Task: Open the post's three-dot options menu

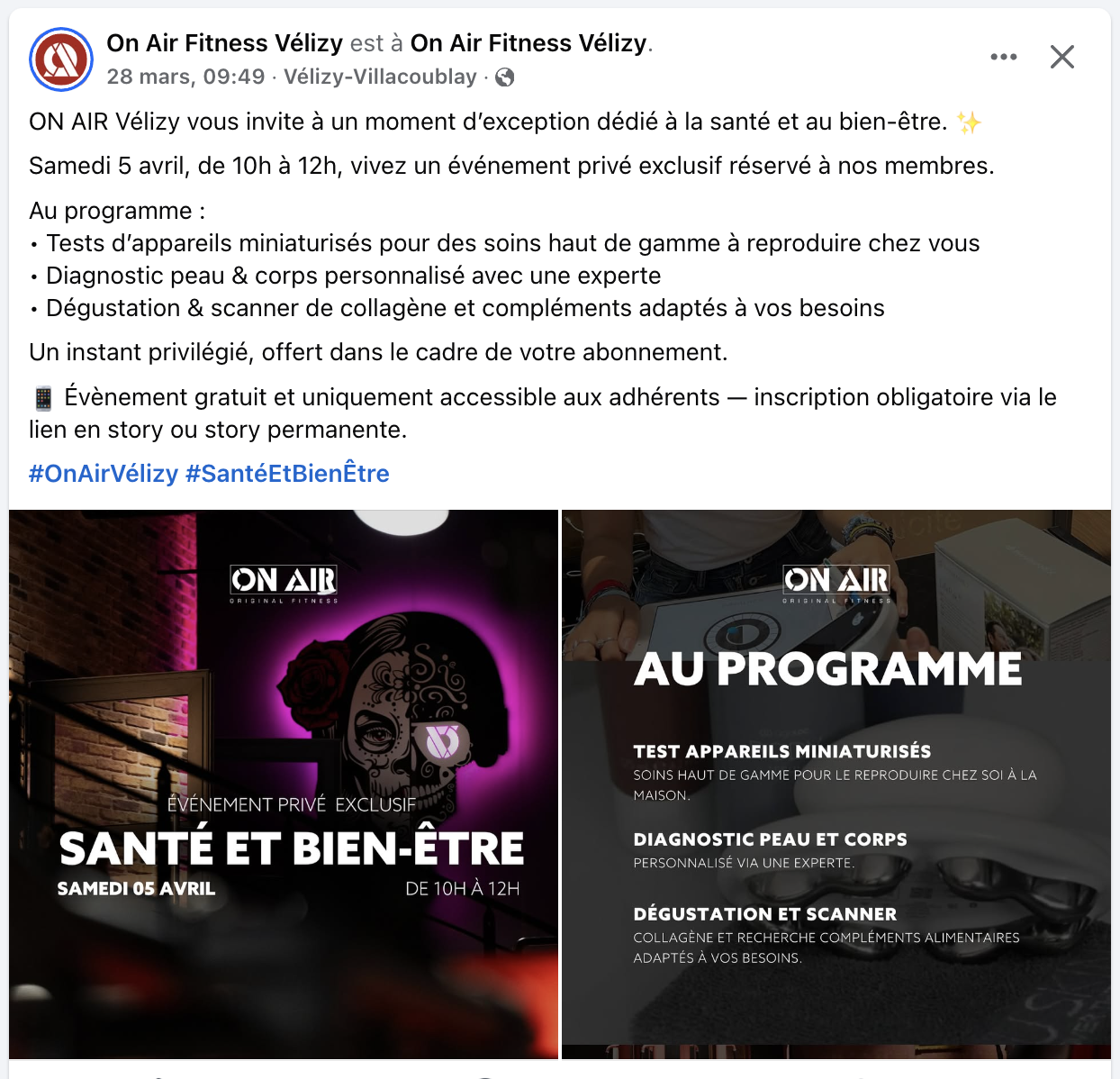Action: coord(1003,57)
